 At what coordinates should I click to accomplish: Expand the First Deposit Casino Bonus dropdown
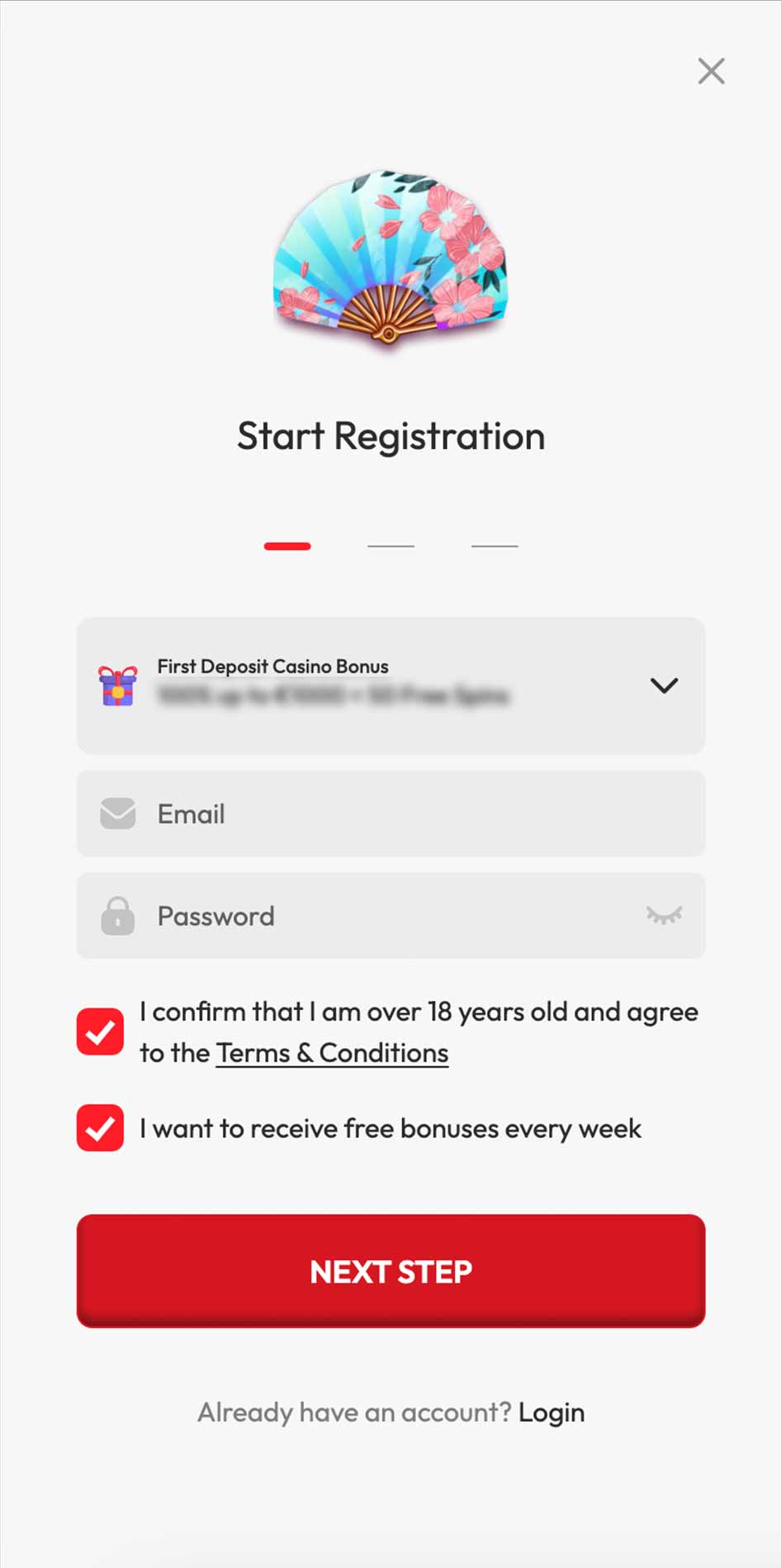click(663, 685)
